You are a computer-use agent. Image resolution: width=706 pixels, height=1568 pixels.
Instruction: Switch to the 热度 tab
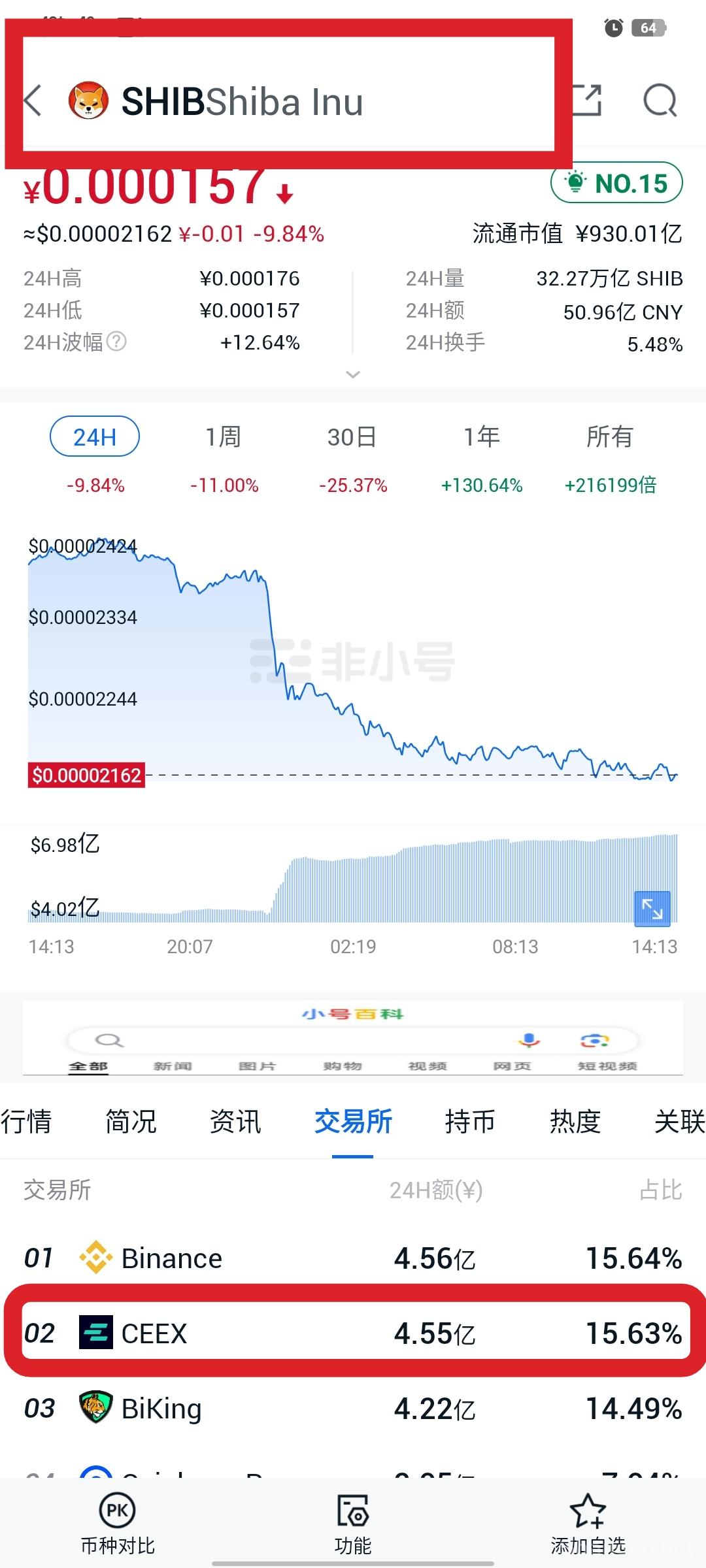[575, 1121]
